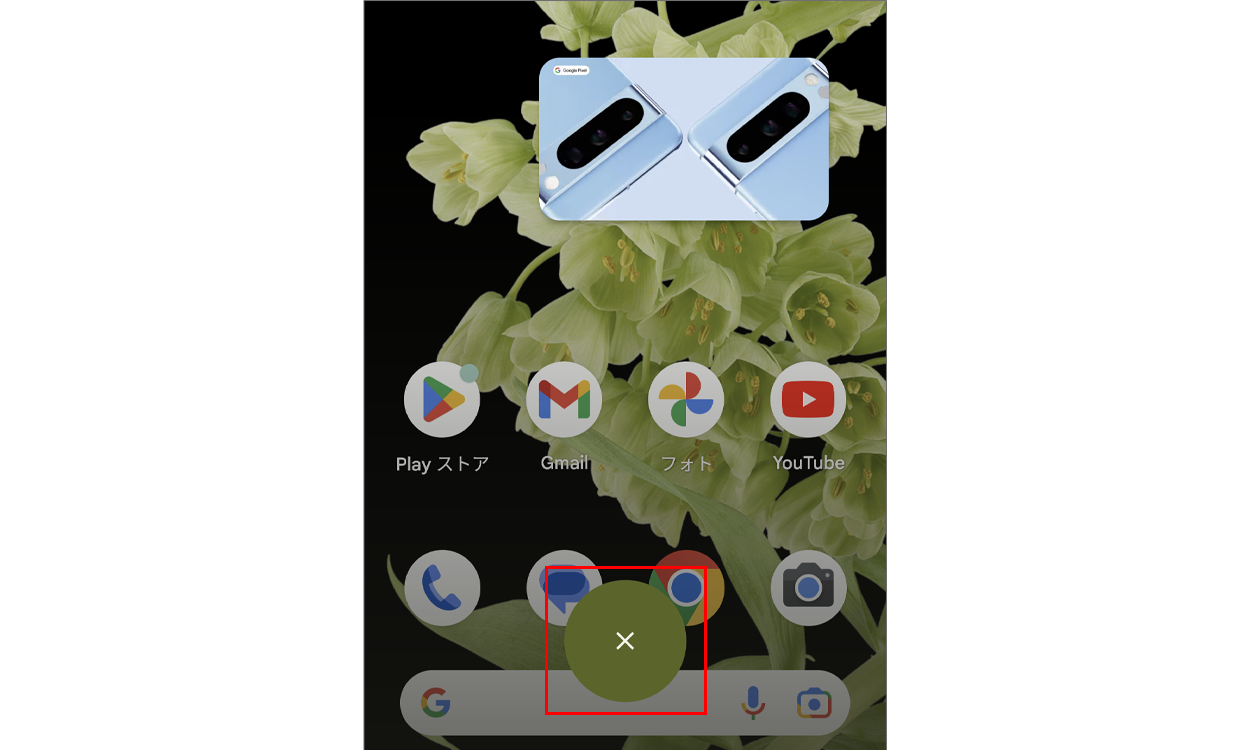Open the Gmail app
The width and height of the screenshot is (1250, 750).
(x=564, y=400)
